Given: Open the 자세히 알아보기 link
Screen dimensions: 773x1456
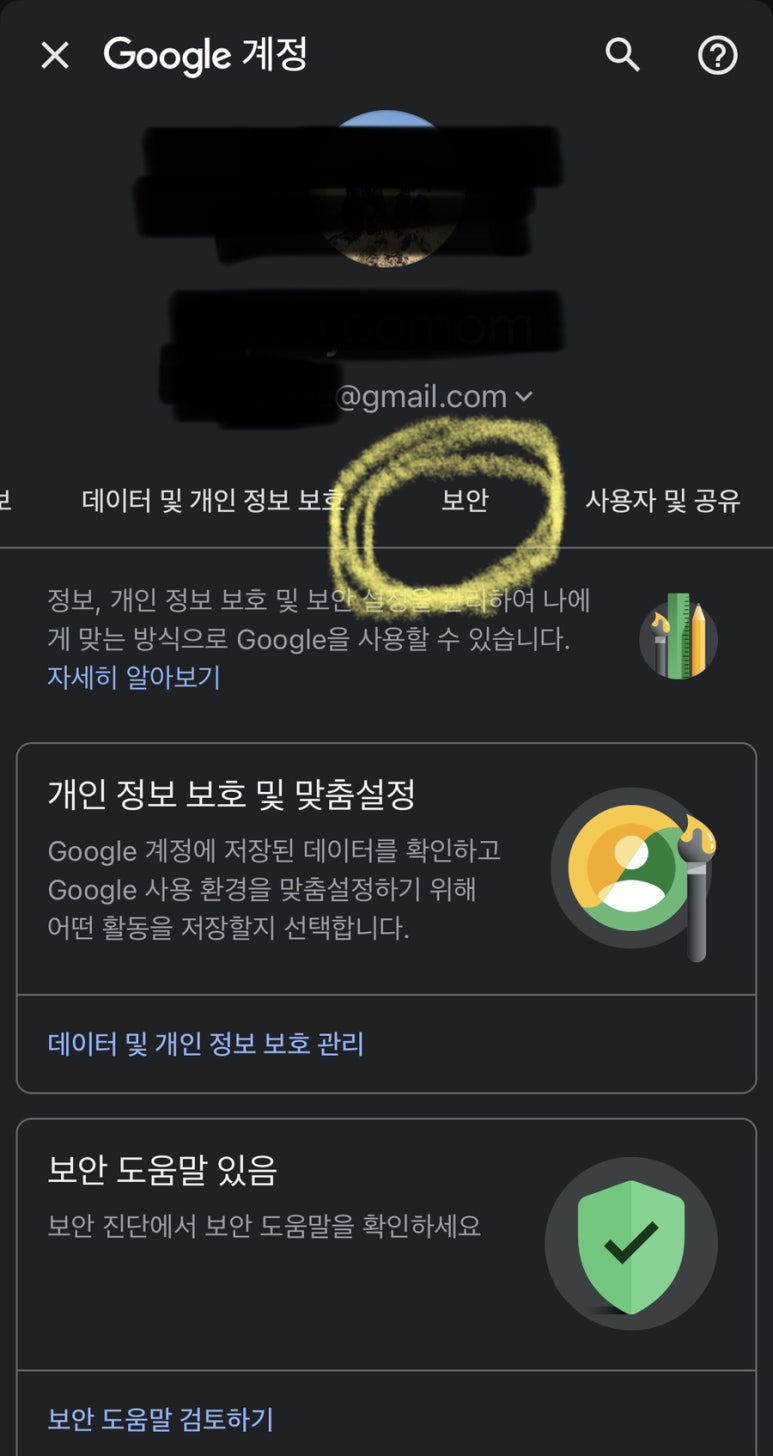Looking at the screenshot, I should point(134,677).
